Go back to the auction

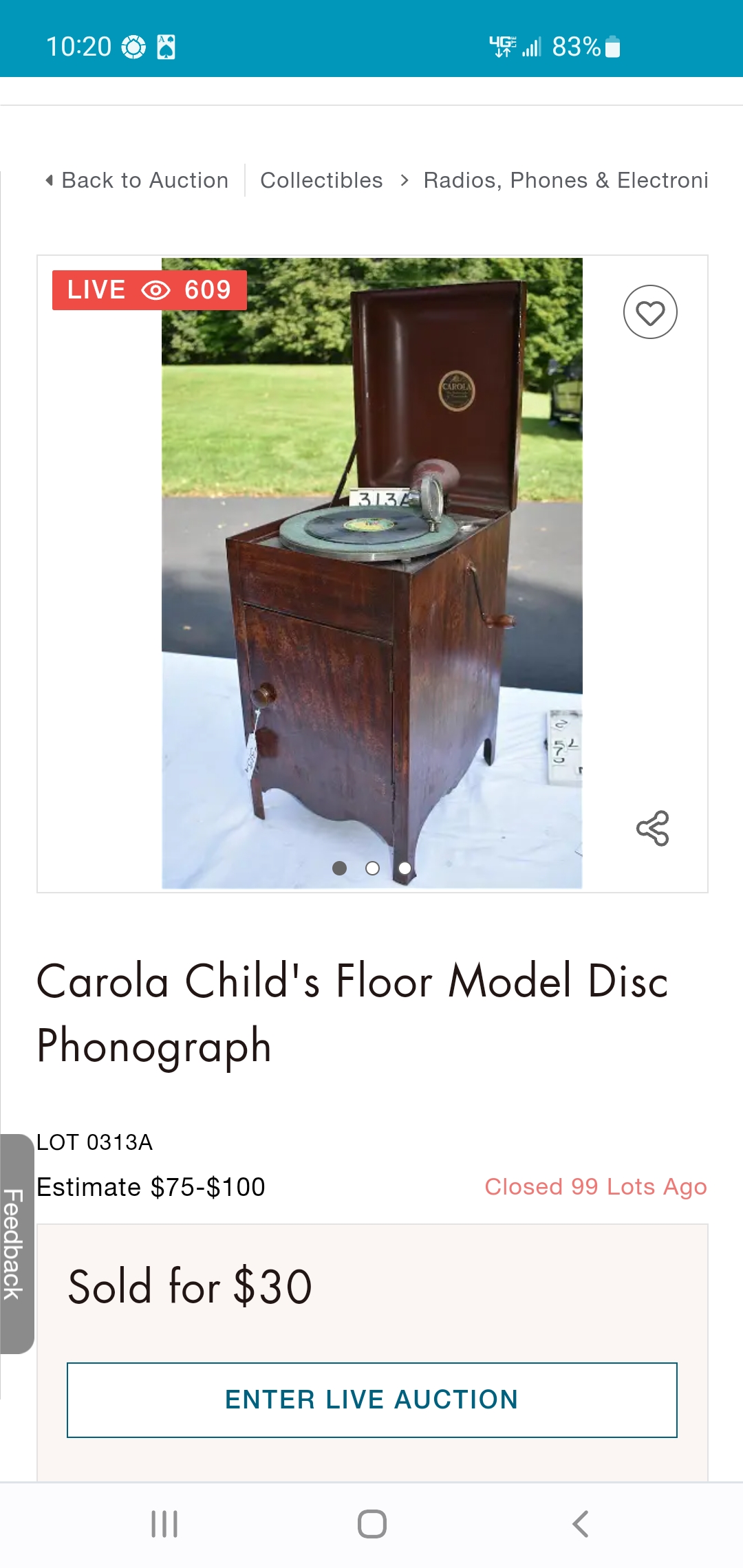pos(138,180)
